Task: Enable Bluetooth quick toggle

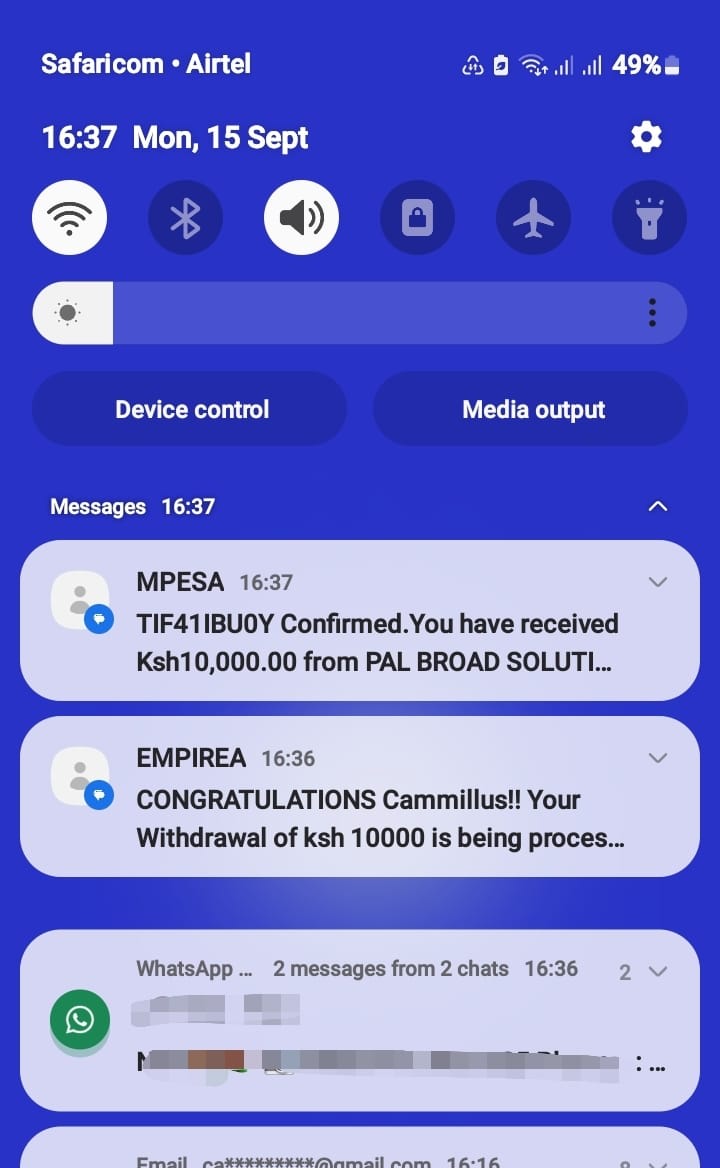Action: [x=185, y=217]
